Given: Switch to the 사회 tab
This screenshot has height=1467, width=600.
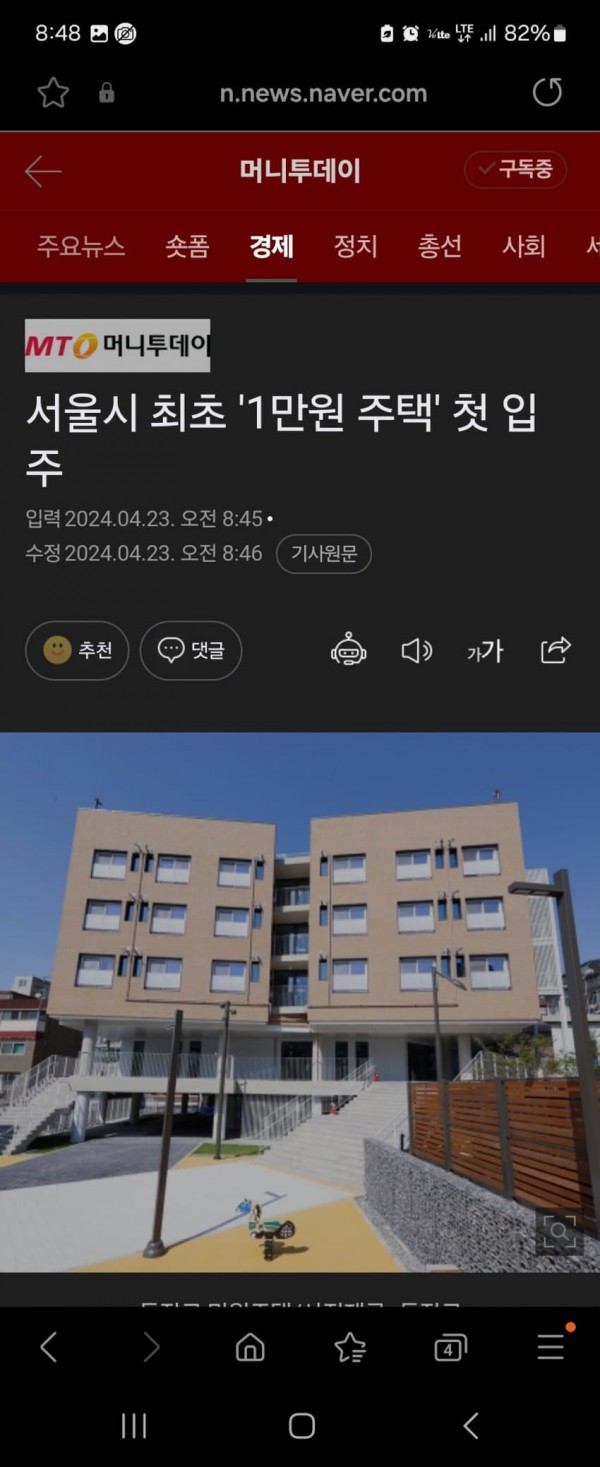Looking at the screenshot, I should coord(523,246).
